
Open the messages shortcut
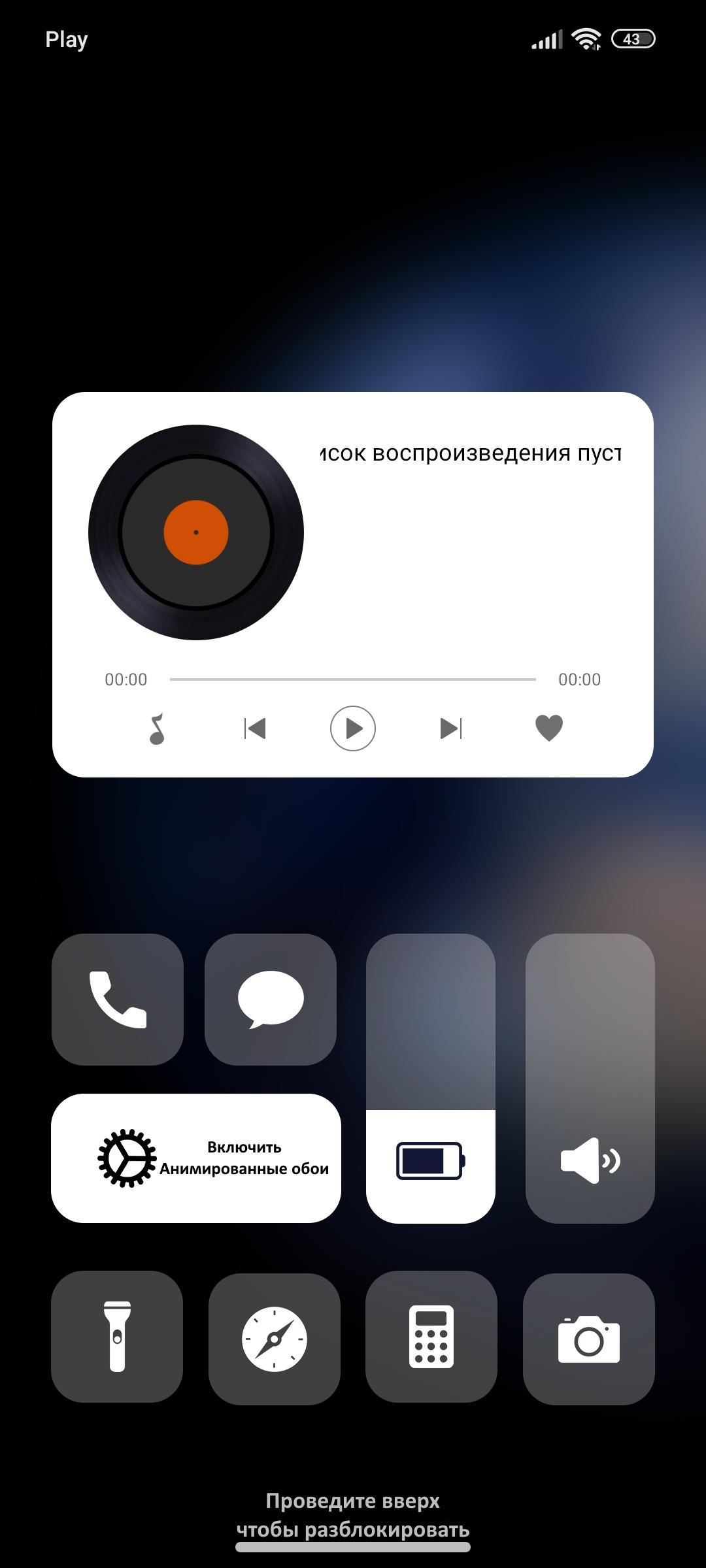271,1000
